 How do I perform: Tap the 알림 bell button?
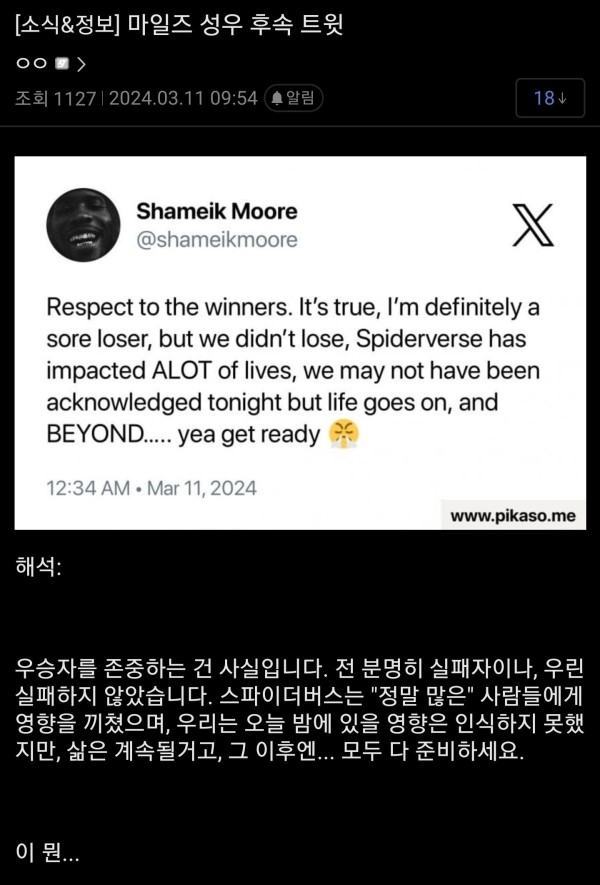(x=293, y=98)
